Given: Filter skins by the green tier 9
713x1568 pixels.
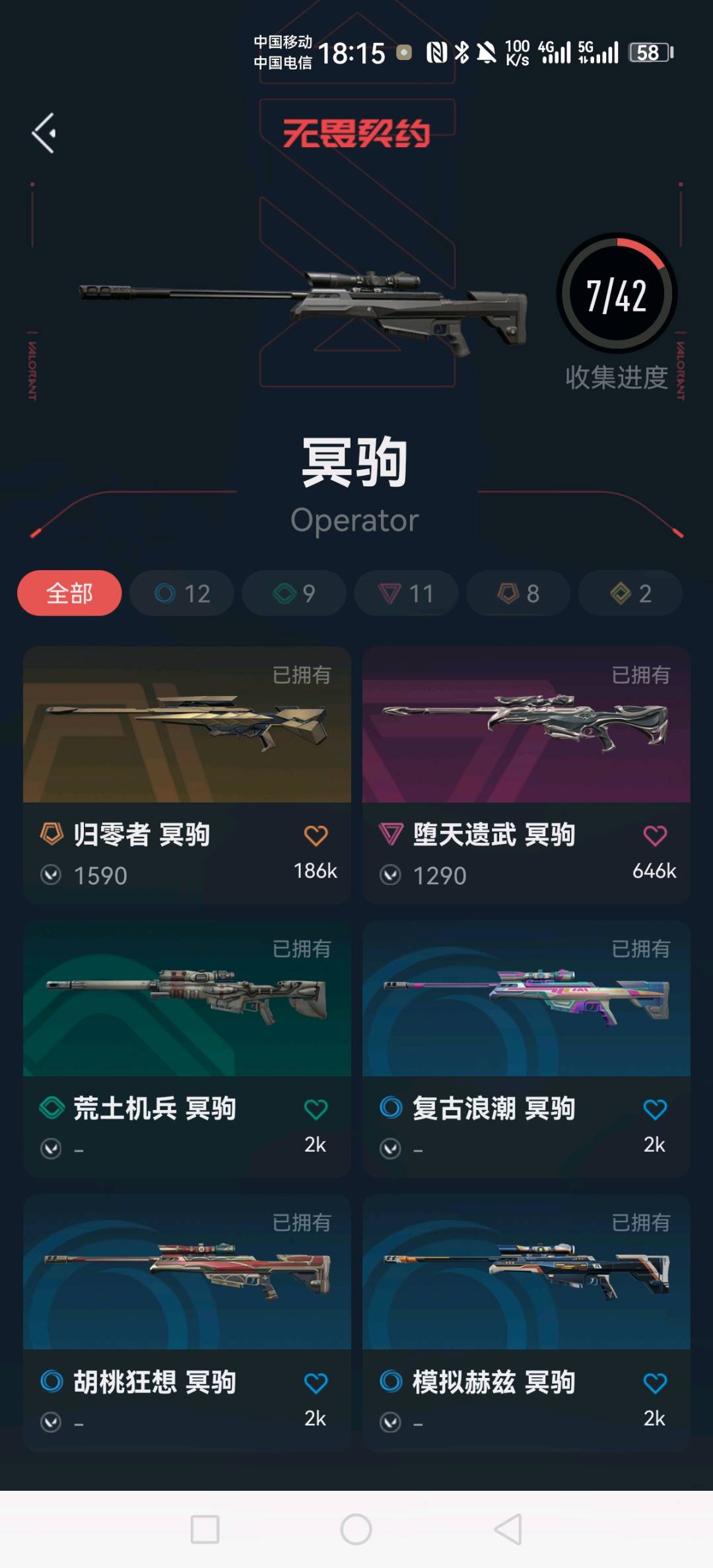Looking at the screenshot, I should 294,593.
